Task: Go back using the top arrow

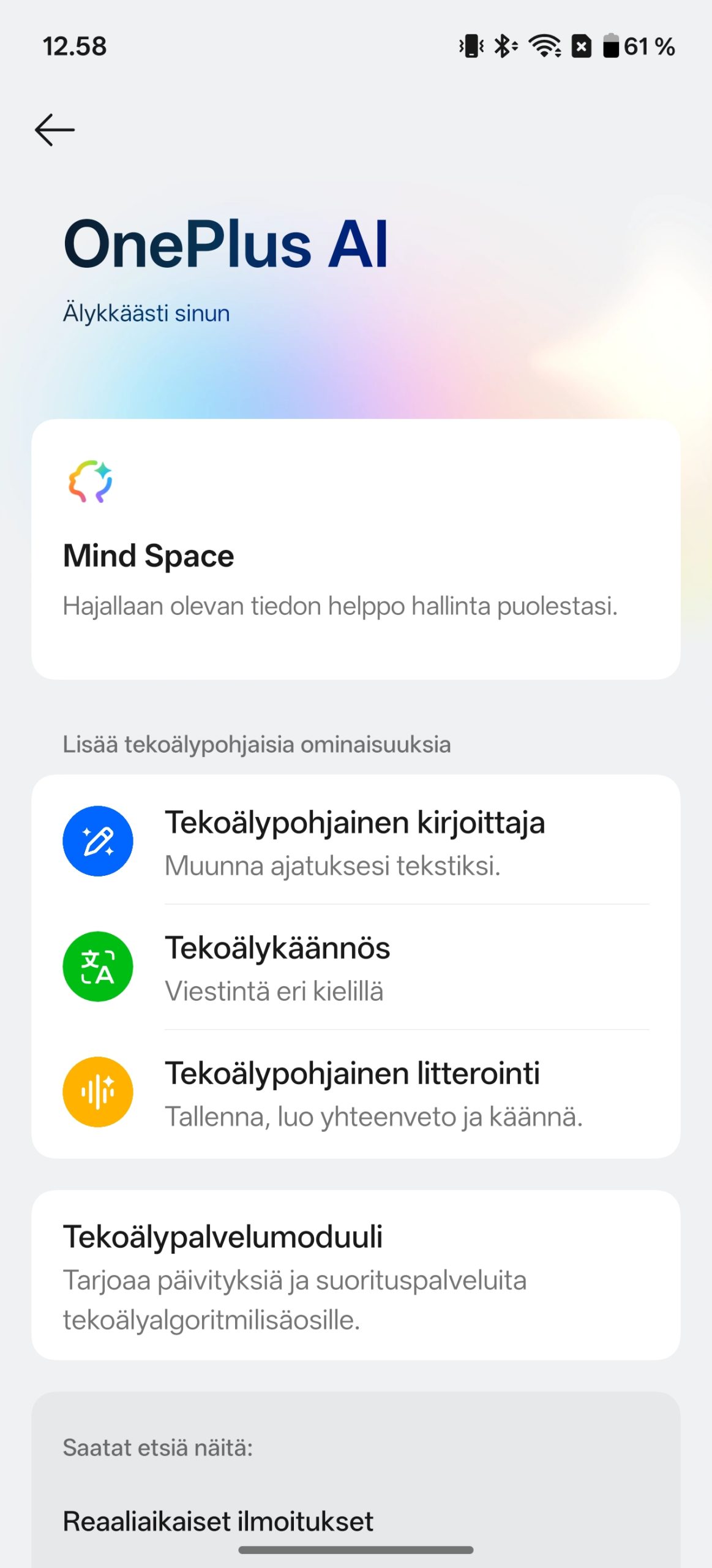Action: click(54, 130)
